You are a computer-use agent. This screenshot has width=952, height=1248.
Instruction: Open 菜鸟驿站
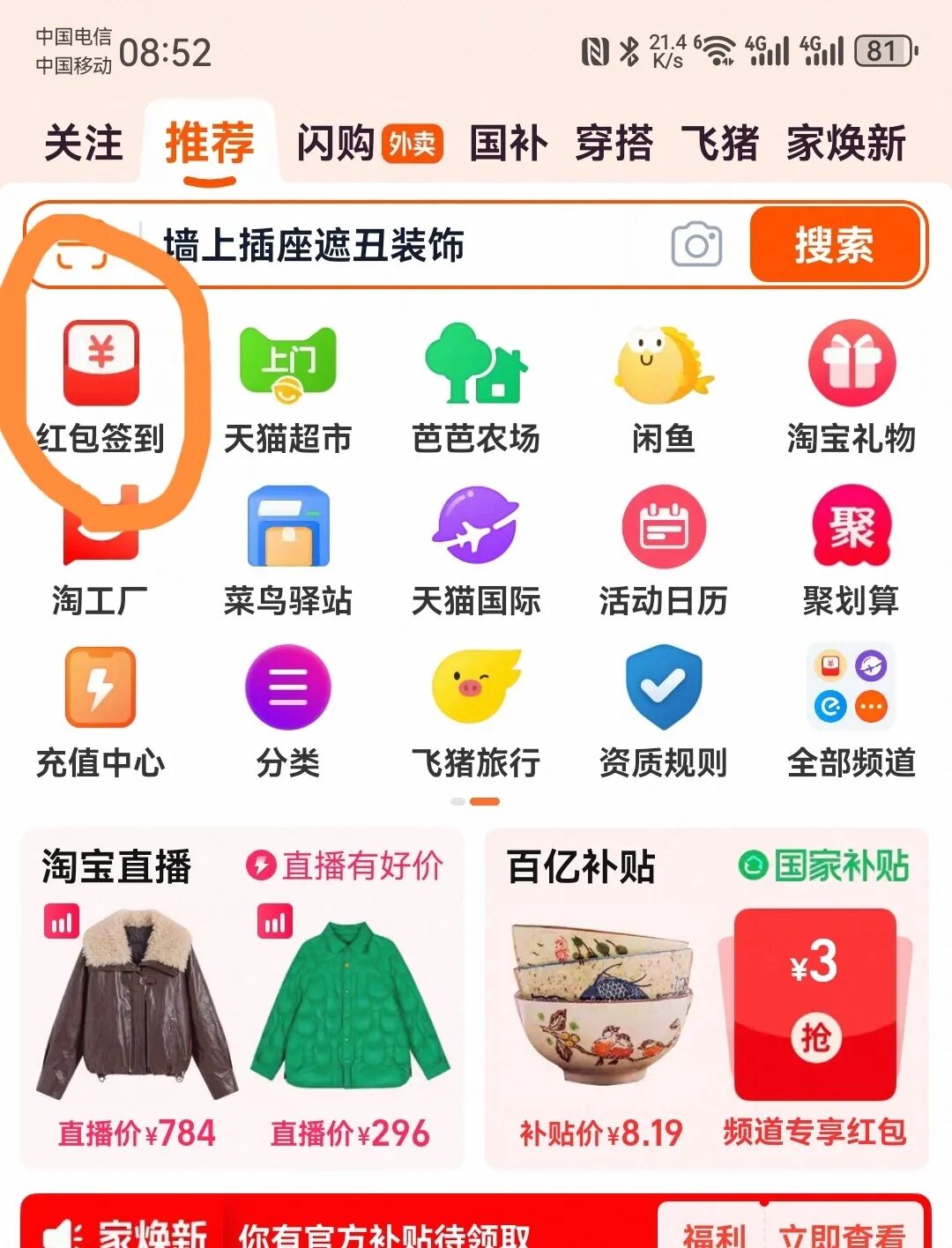tap(287, 551)
